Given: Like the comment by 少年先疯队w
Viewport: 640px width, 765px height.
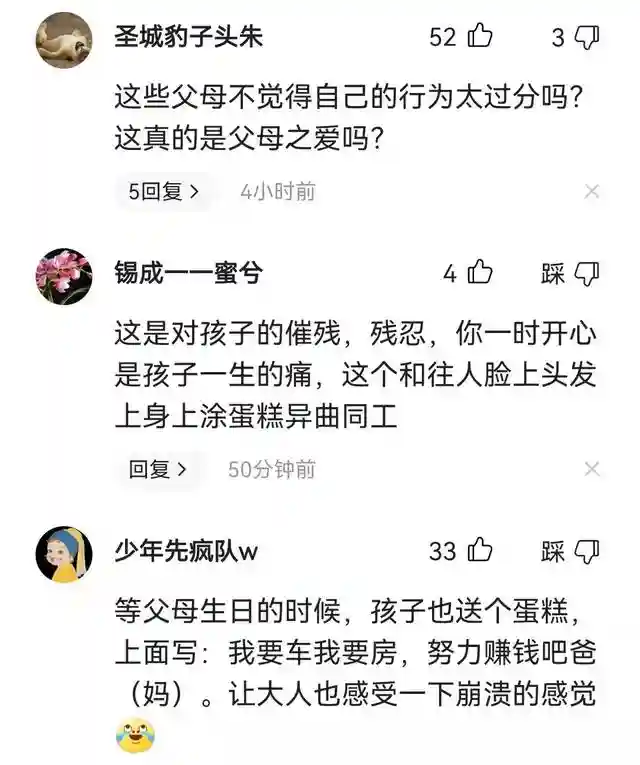Looking at the screenshot, I should tap(480, 550).
